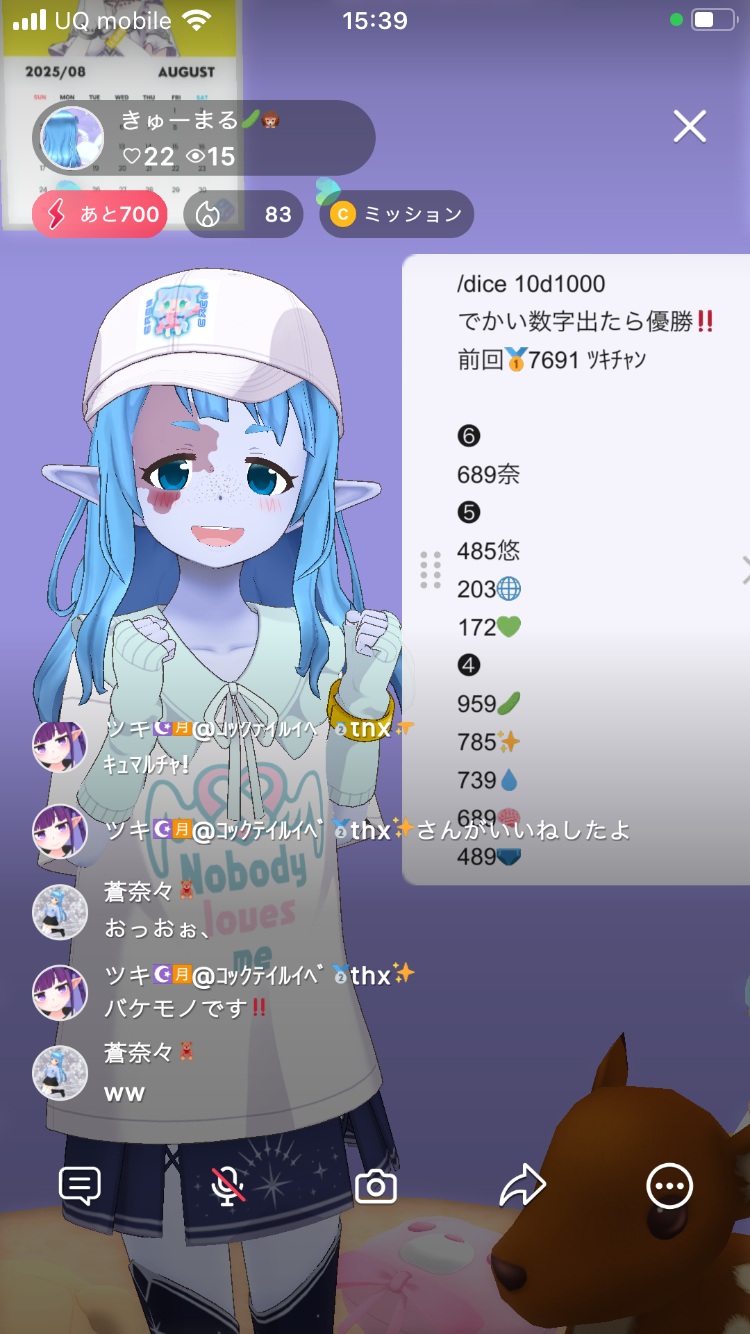The image size is (750, 1334).
Task: Share this live stream
Action: click(x=522, y=1186)
